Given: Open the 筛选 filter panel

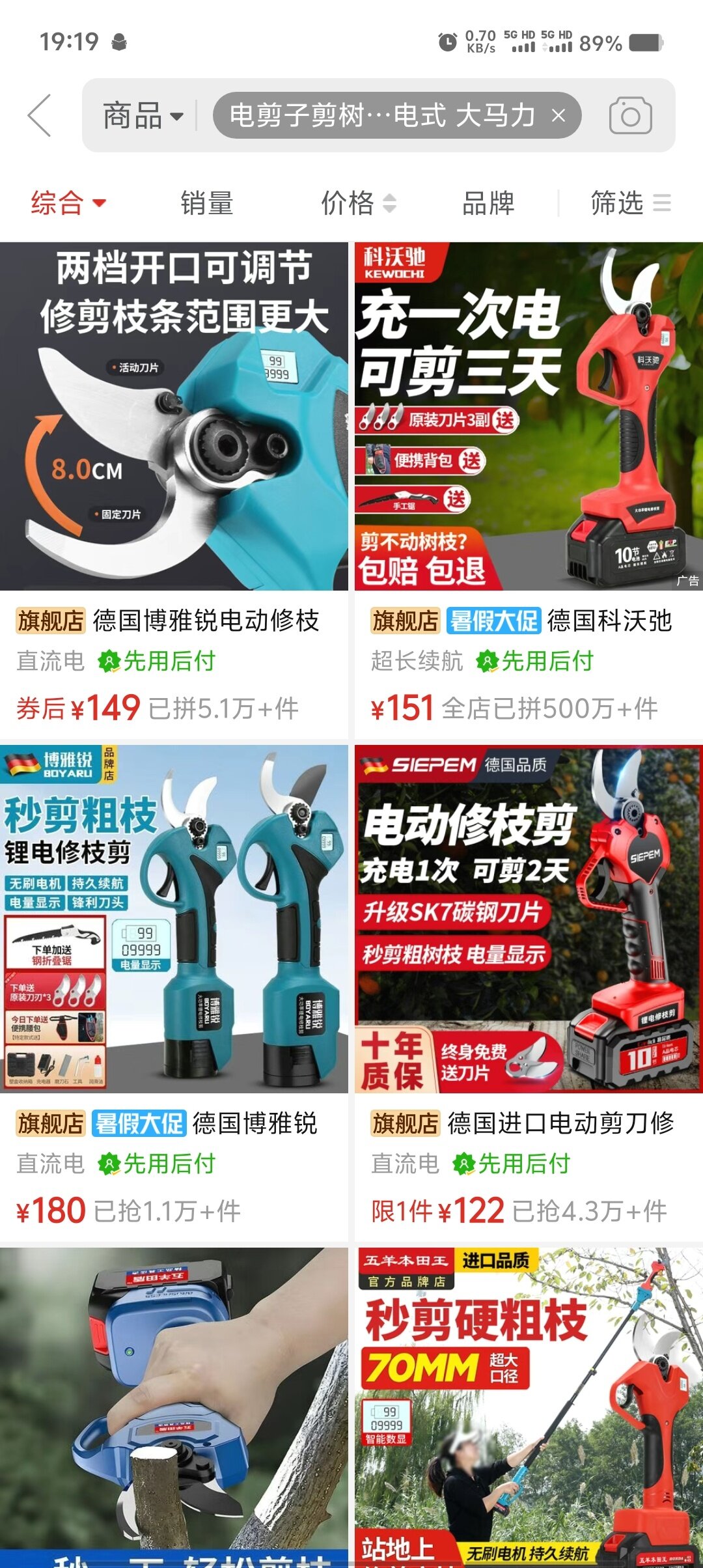Looking at the screenshot, I should pyautogui.click(x=629, y=203).
